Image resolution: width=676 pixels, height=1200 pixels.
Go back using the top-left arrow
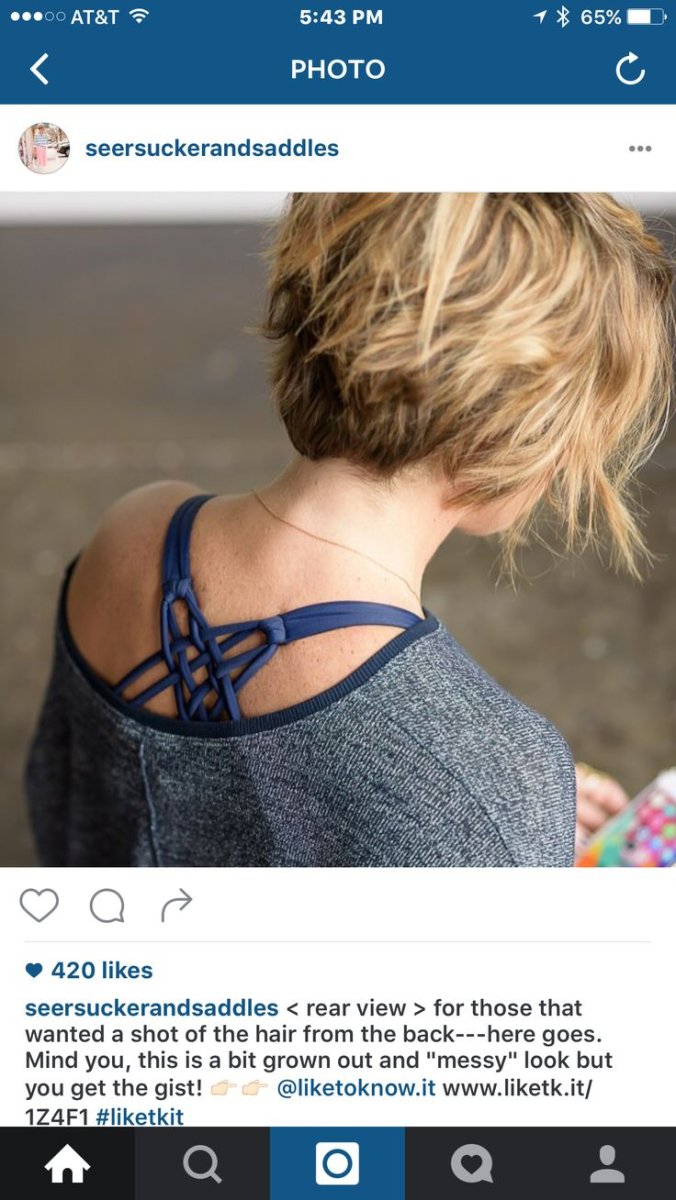(x=40, y=69)
